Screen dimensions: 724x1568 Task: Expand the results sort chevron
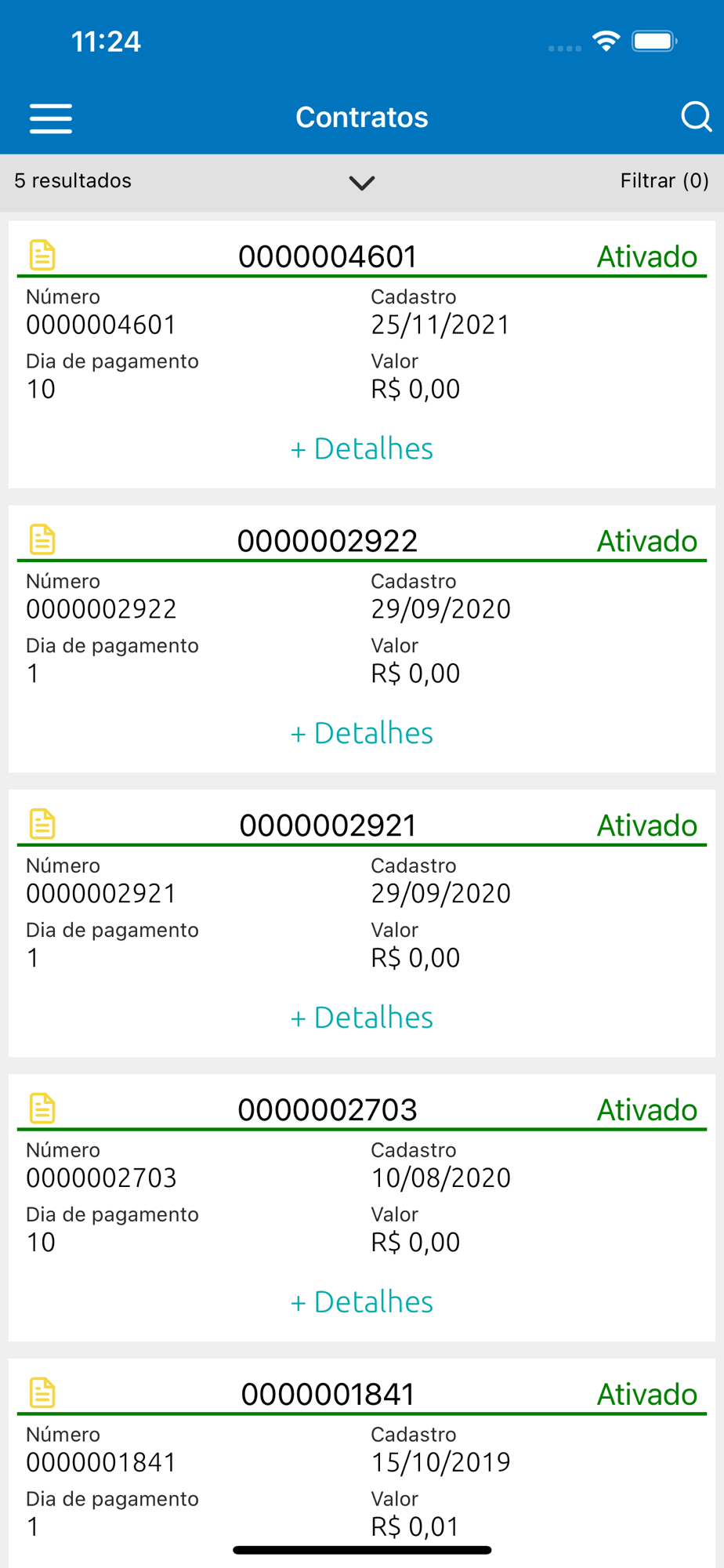click(361, 183)
